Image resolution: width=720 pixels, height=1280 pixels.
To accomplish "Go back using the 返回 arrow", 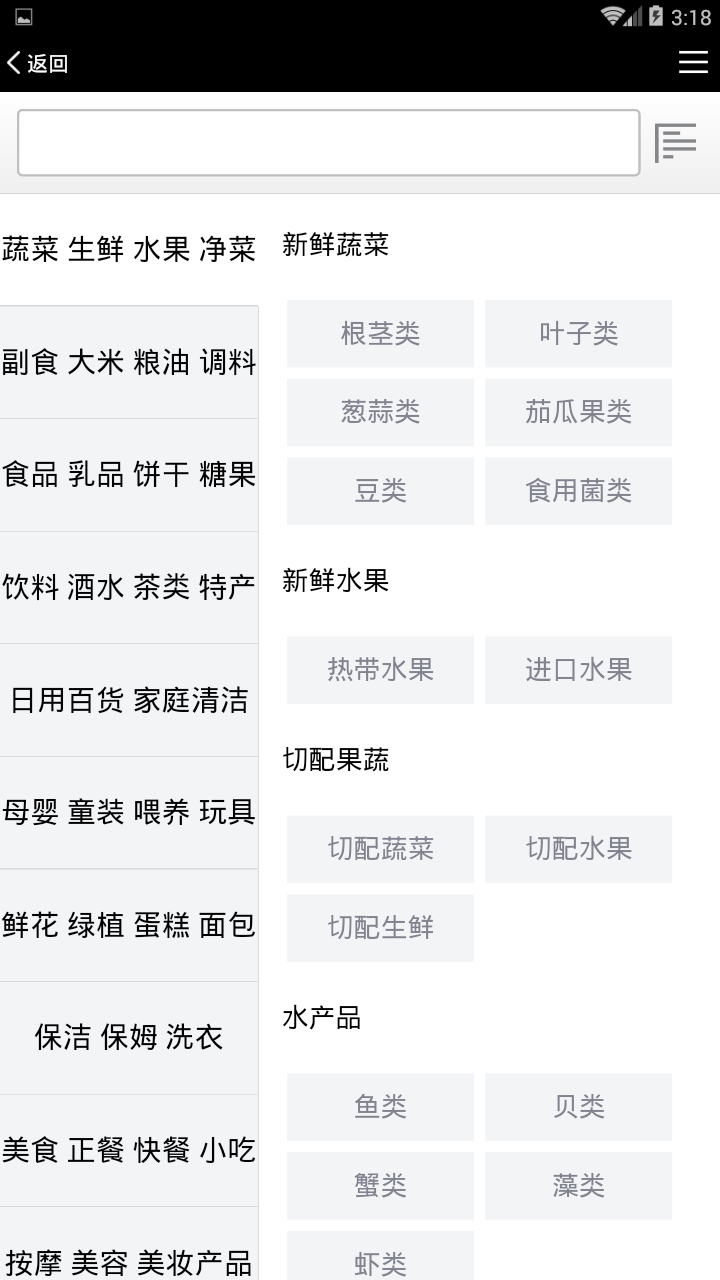I will pyautogui.click(x=36, y=63).
